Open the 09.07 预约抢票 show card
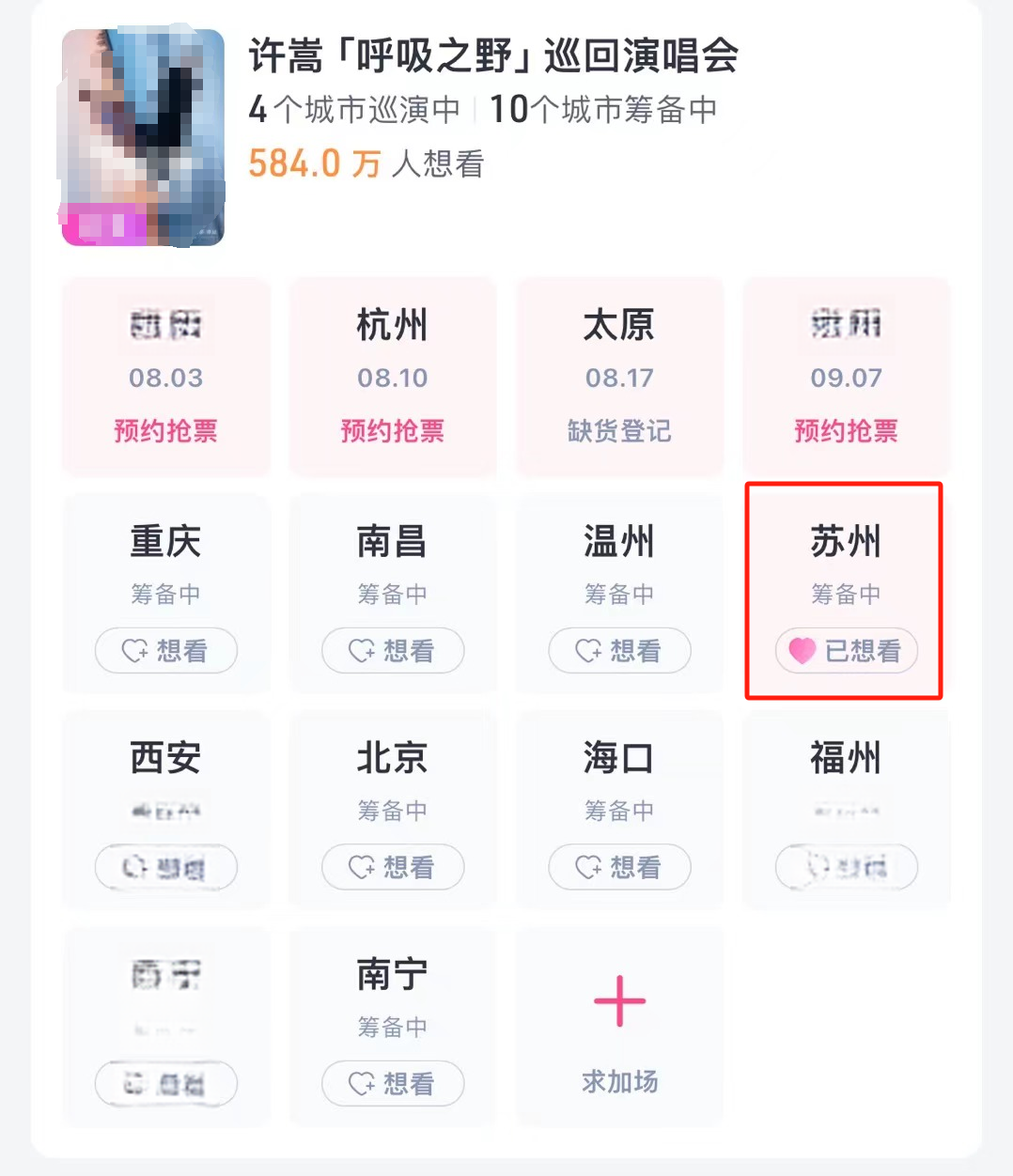 846,377
